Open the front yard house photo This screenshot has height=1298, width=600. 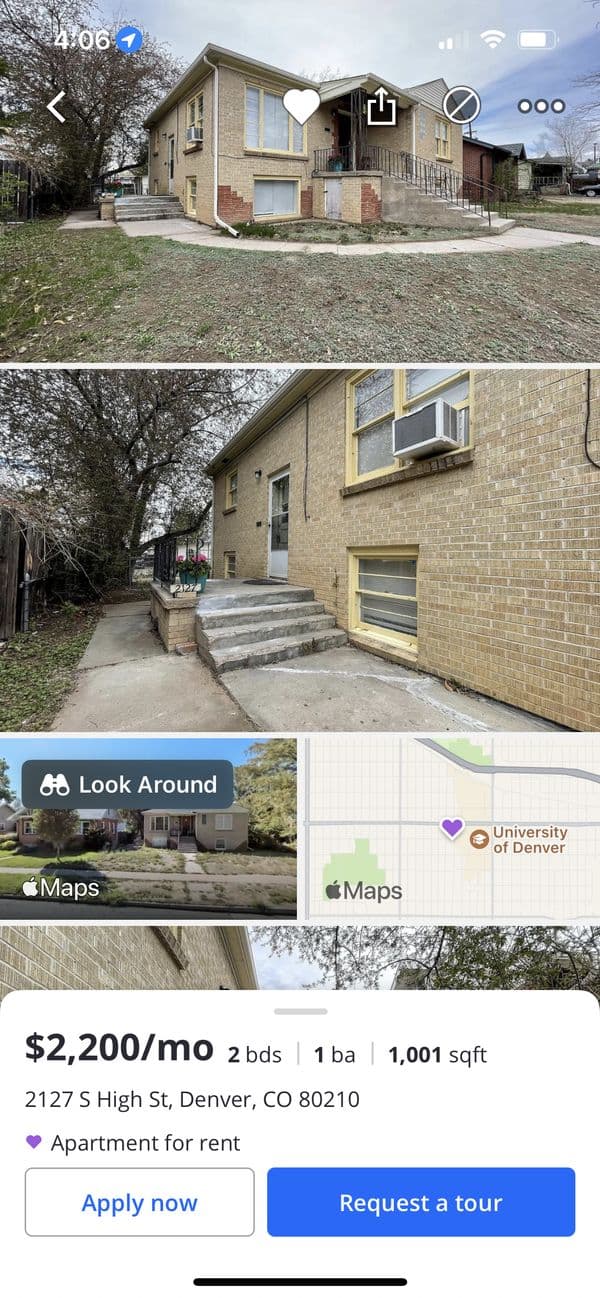tap(300, 250)
